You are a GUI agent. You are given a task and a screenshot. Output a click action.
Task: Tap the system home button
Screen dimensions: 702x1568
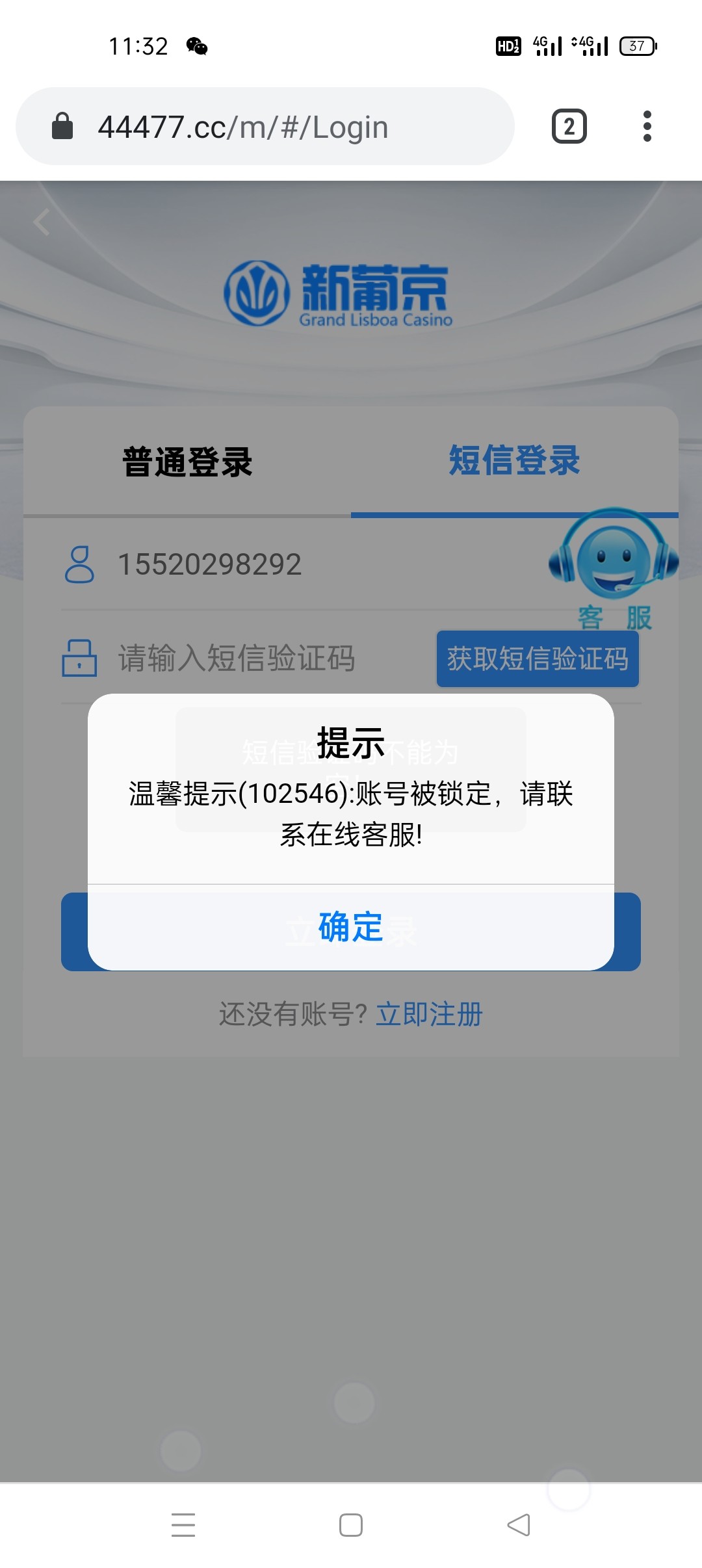point(351,1525)
